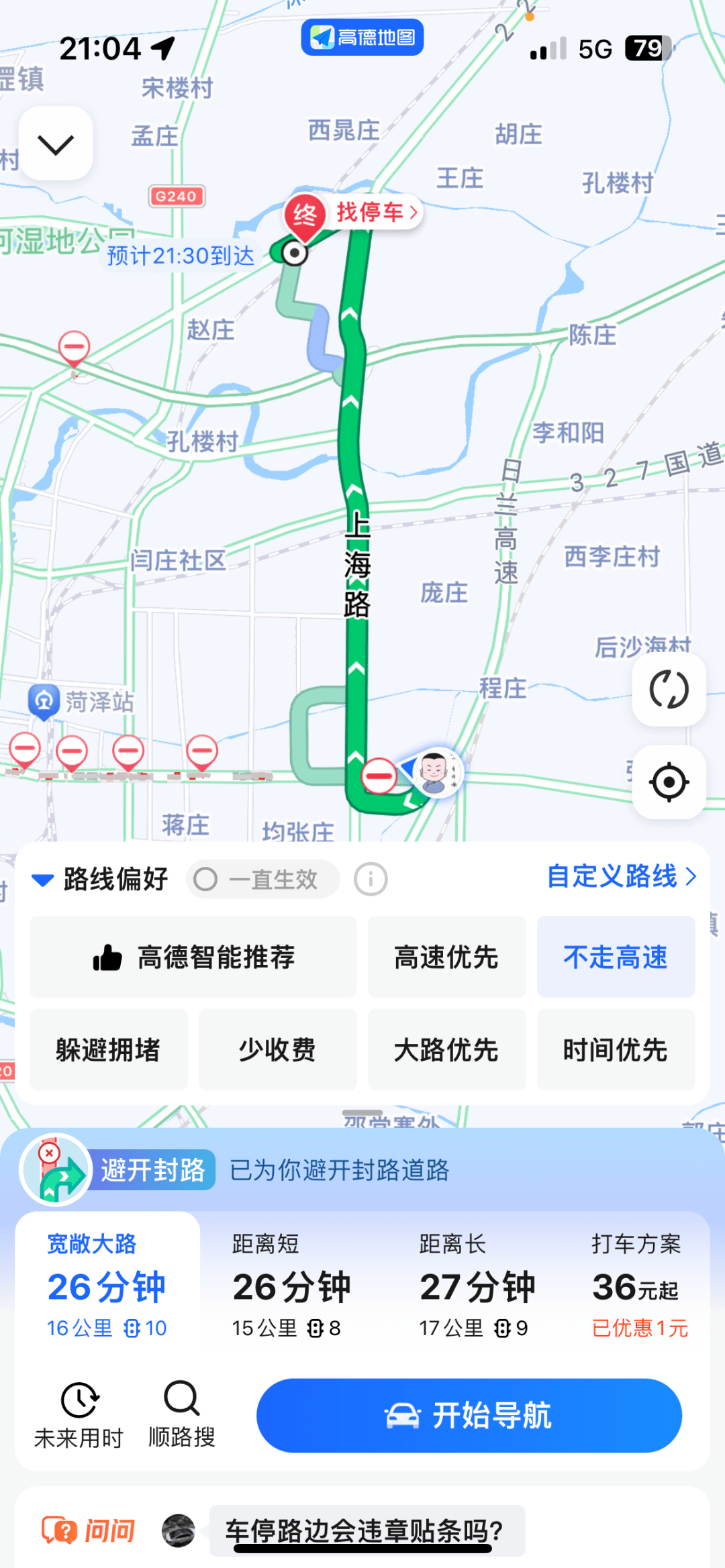Switch to the 距离长 route option

477,1285
